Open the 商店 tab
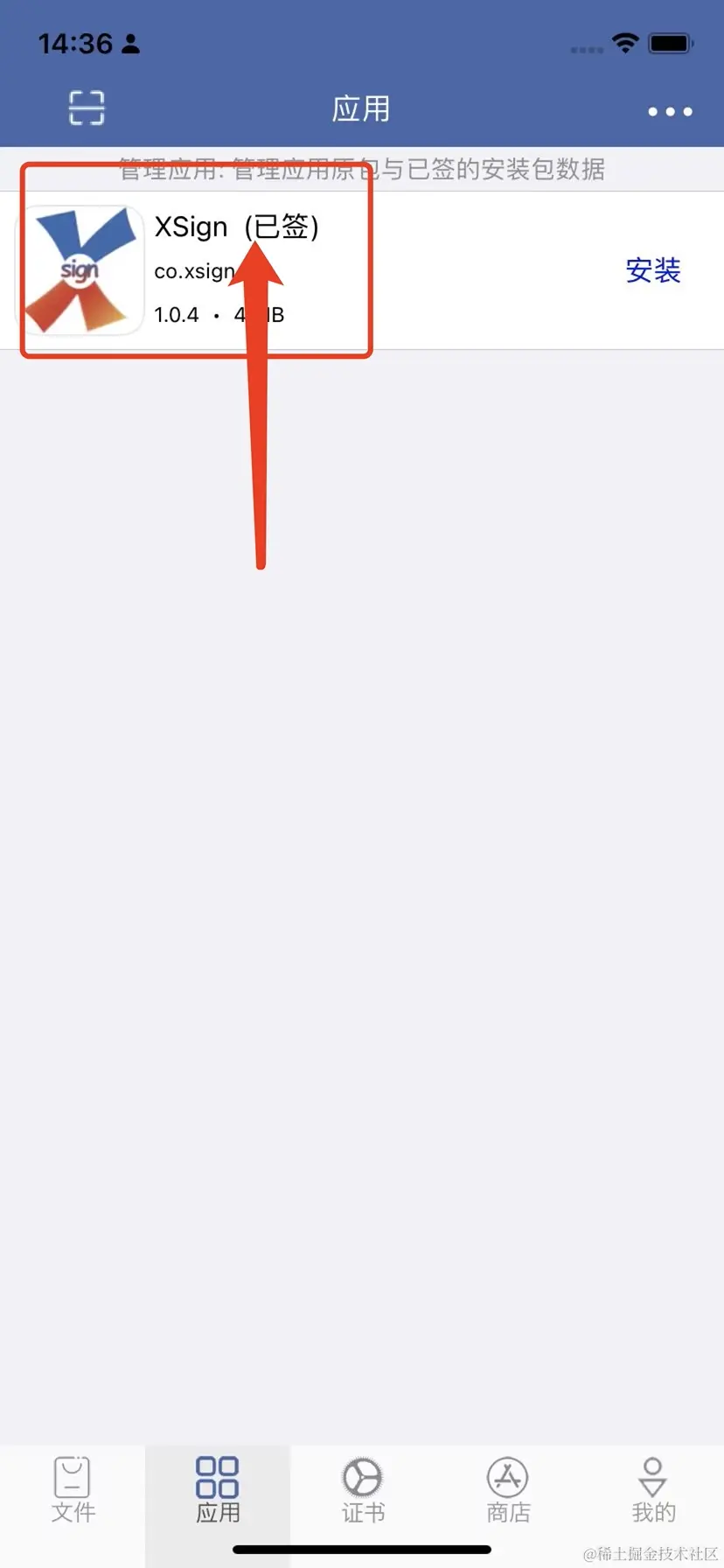This screenshot has height=1568, width=724. (507, 1489)
